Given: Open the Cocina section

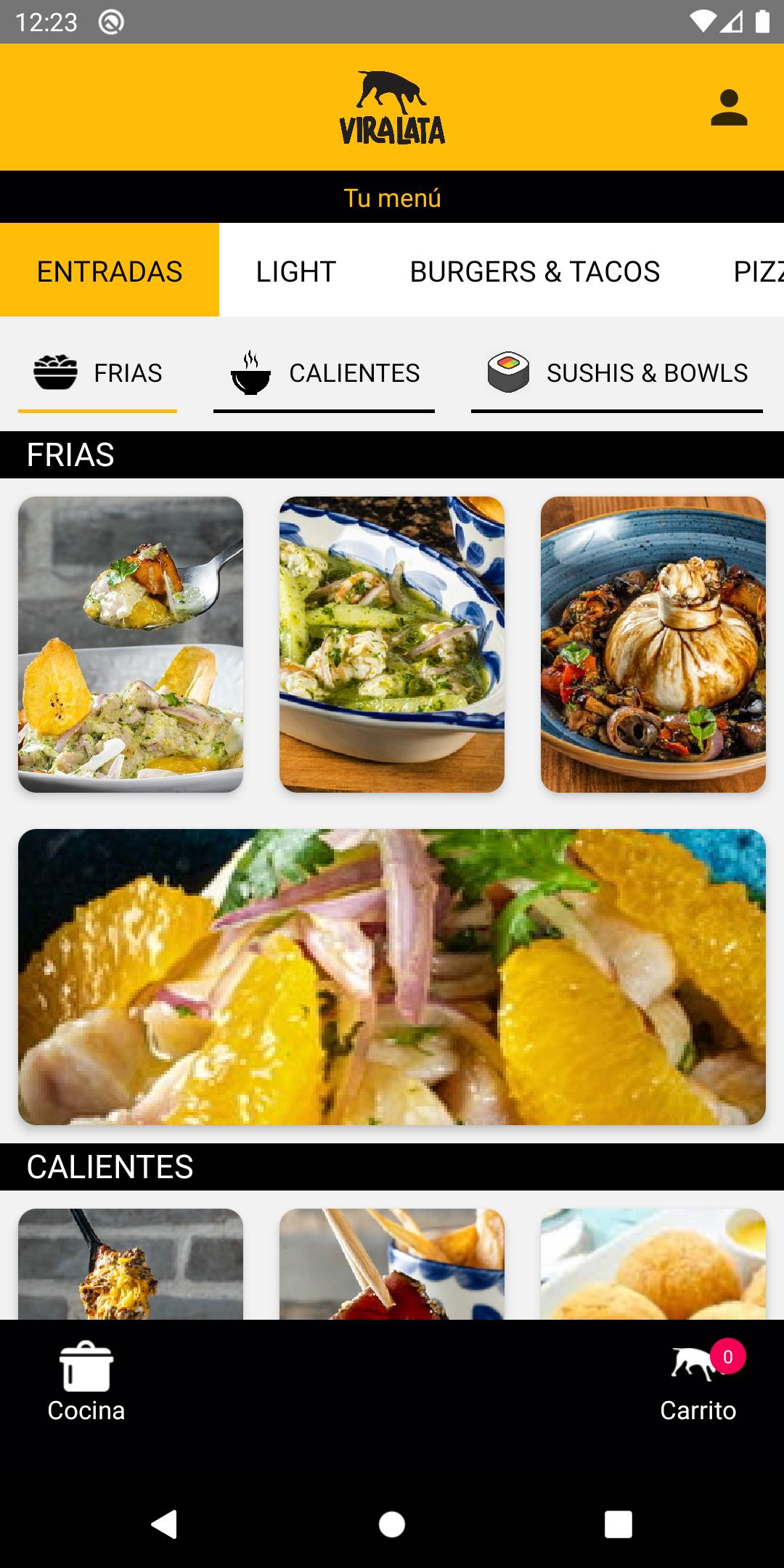Looking at the screenshot, I should 86,1382.
